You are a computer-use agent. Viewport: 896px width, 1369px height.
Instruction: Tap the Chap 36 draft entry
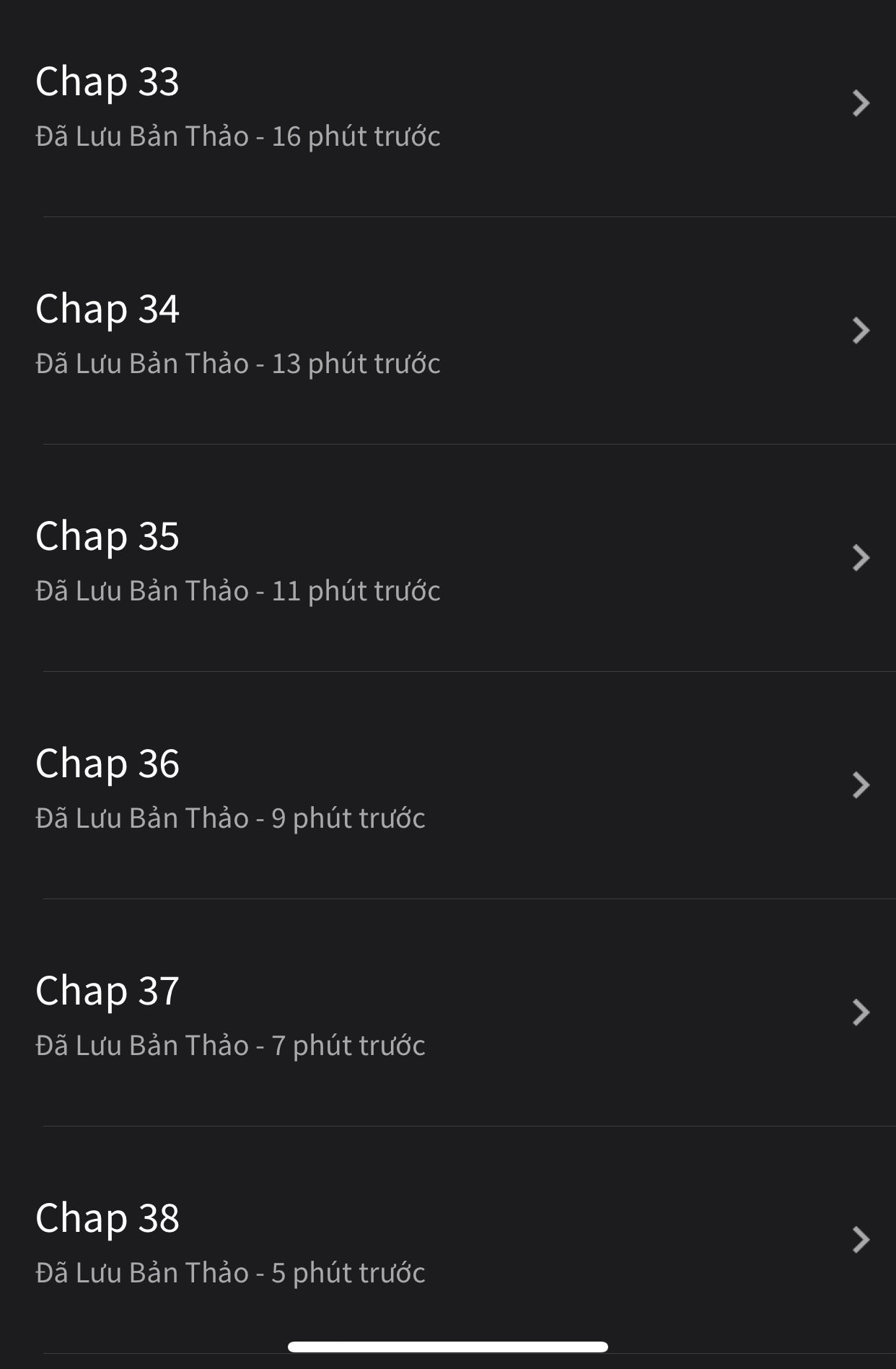pyautogui.click(x=447, y=787)
